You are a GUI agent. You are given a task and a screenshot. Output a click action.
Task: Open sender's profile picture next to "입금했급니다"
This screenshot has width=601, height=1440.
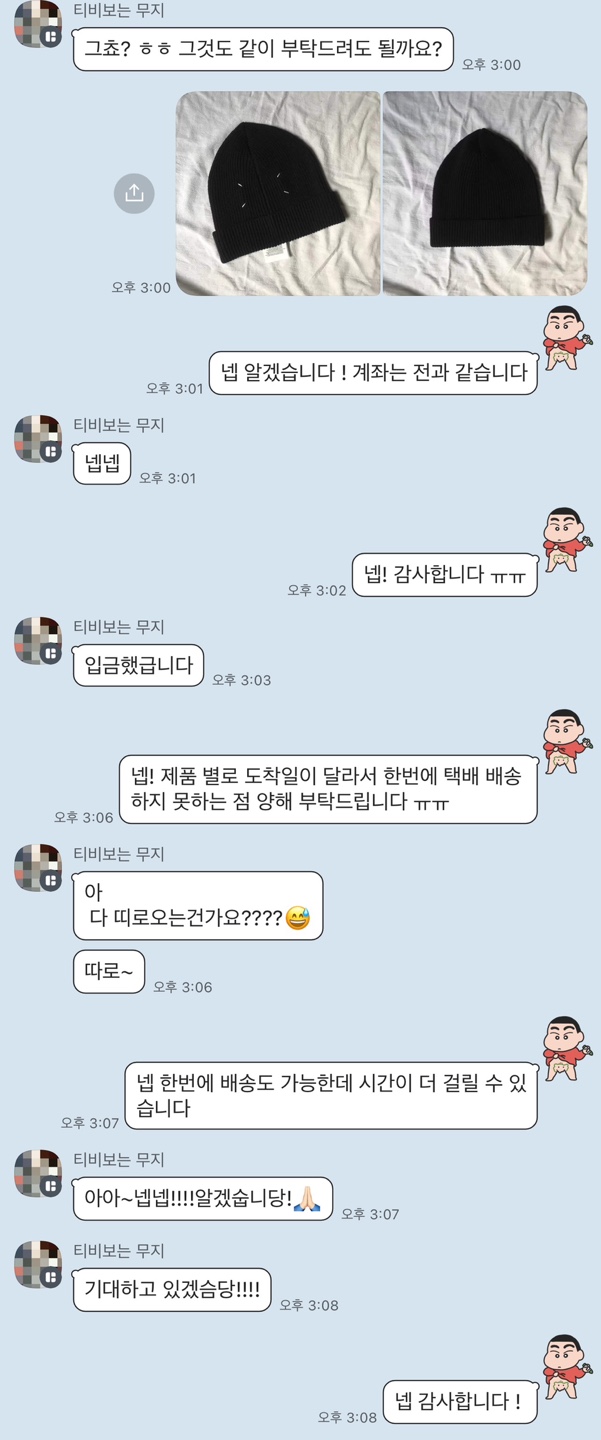pyautogui.click(x=39, y=641)
